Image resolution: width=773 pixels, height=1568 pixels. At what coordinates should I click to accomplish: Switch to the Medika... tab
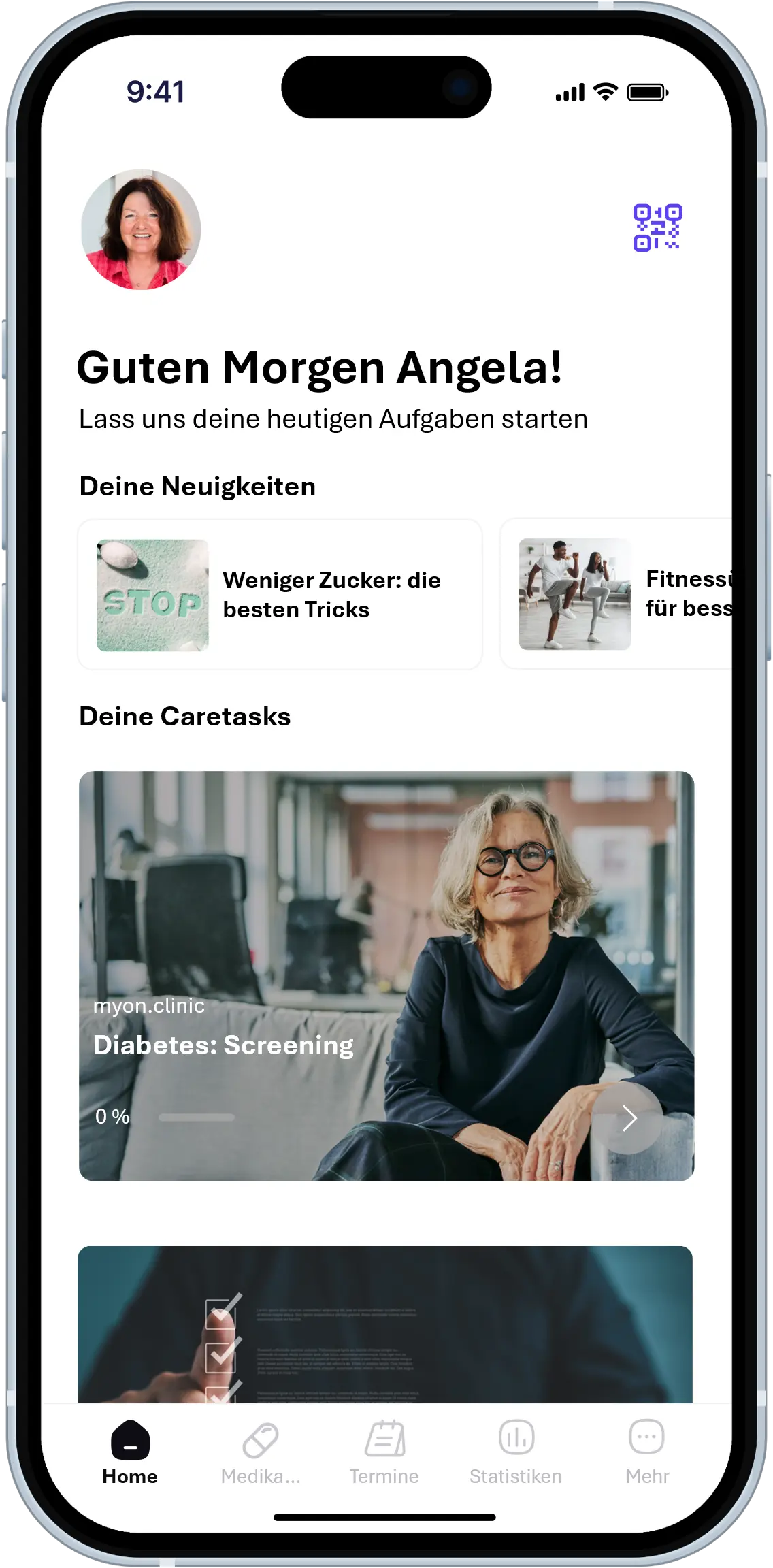click(x=261, y=1452)
